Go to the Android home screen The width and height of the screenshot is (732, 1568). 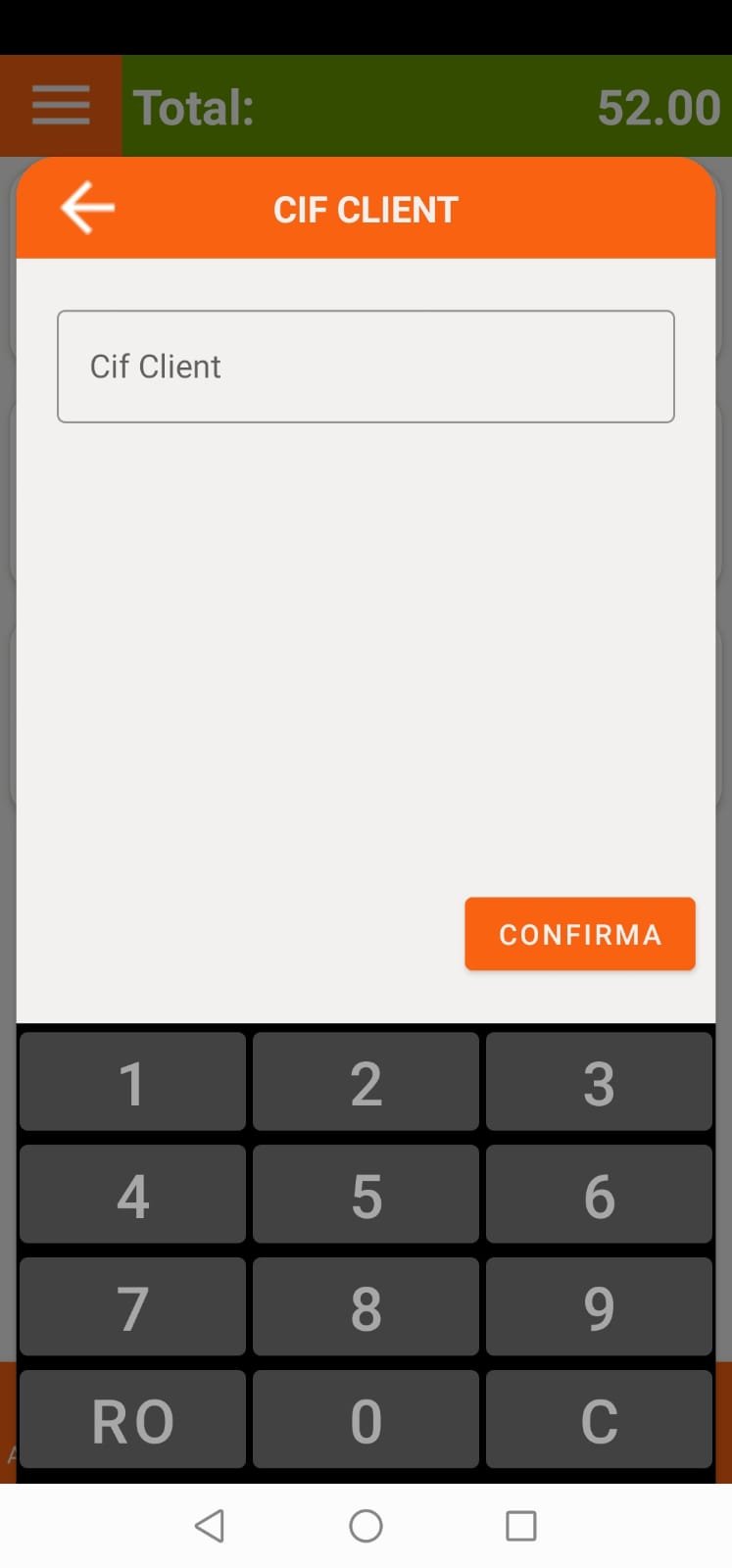[366, 1526]
